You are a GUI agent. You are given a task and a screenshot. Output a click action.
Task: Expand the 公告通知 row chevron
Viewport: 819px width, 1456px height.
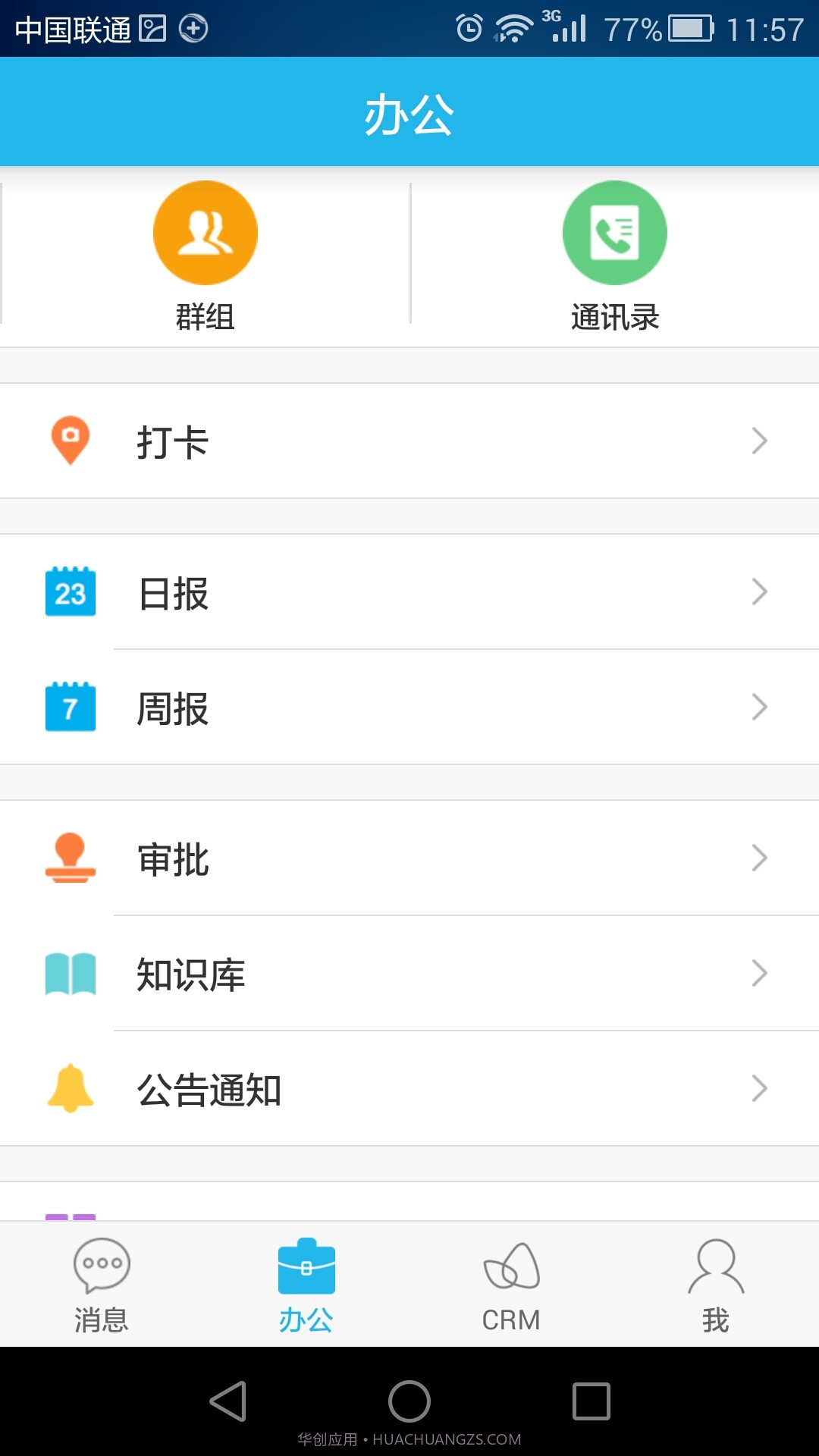tap(759, 1090)
